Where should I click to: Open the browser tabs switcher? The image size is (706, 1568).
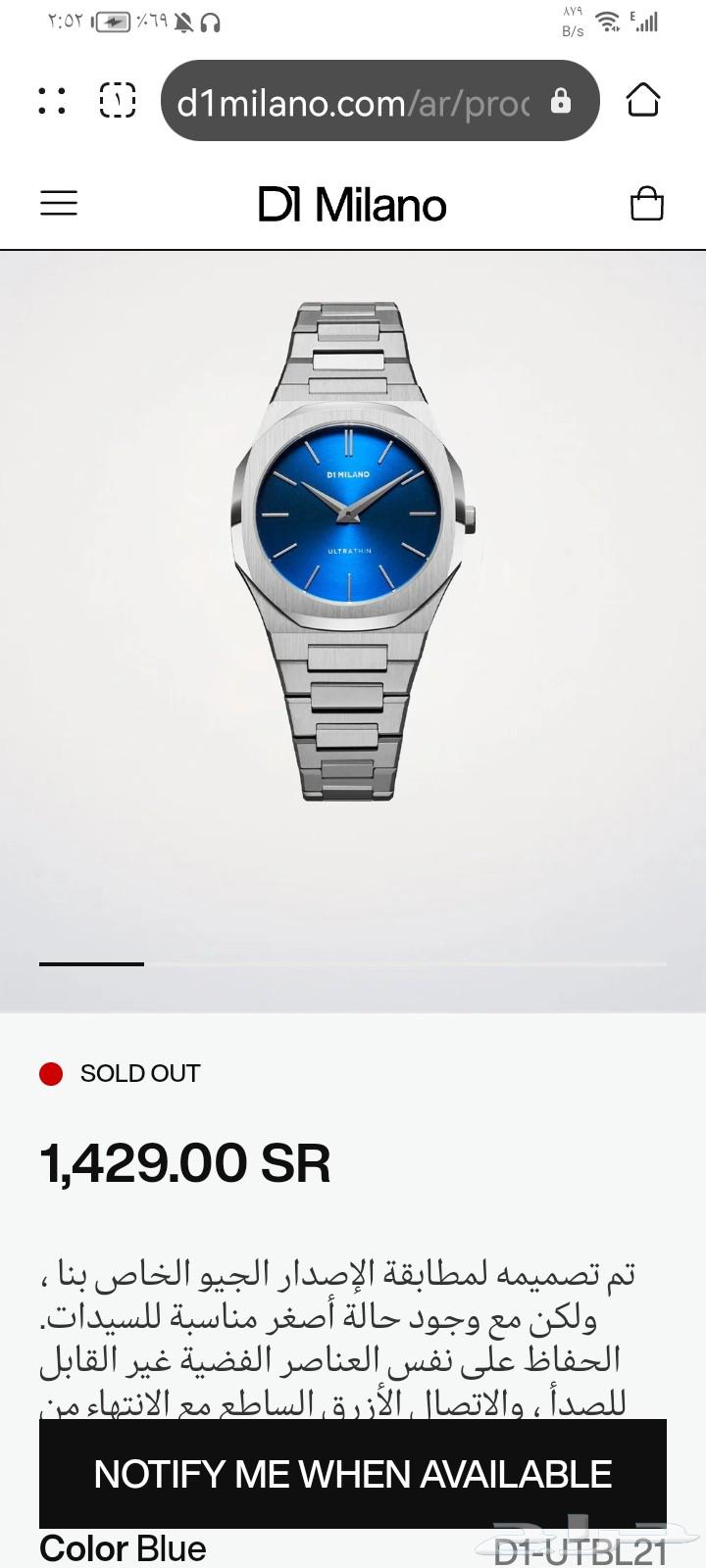(118, 100)
